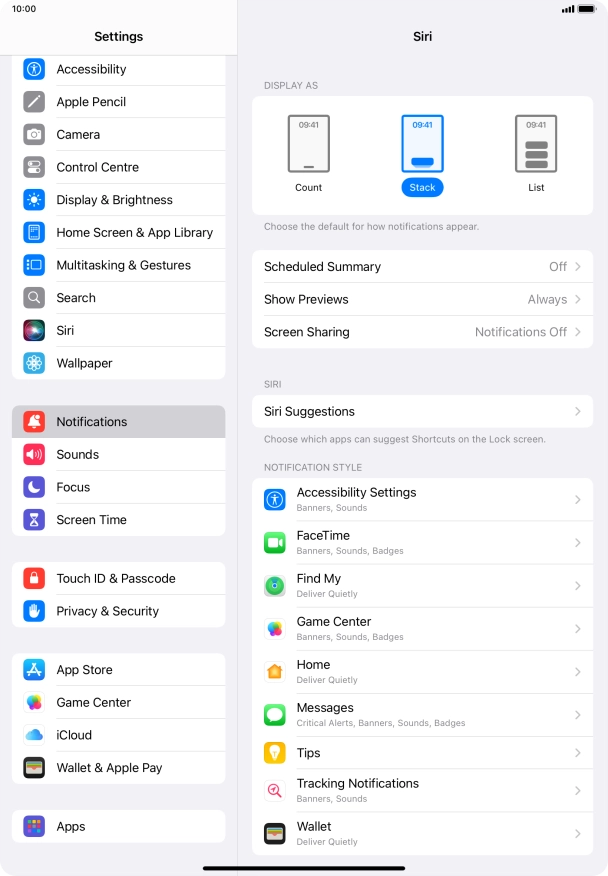Screen dimensions: 608x876
Task: Open Wallet notification style row
Action: (422, 833)
